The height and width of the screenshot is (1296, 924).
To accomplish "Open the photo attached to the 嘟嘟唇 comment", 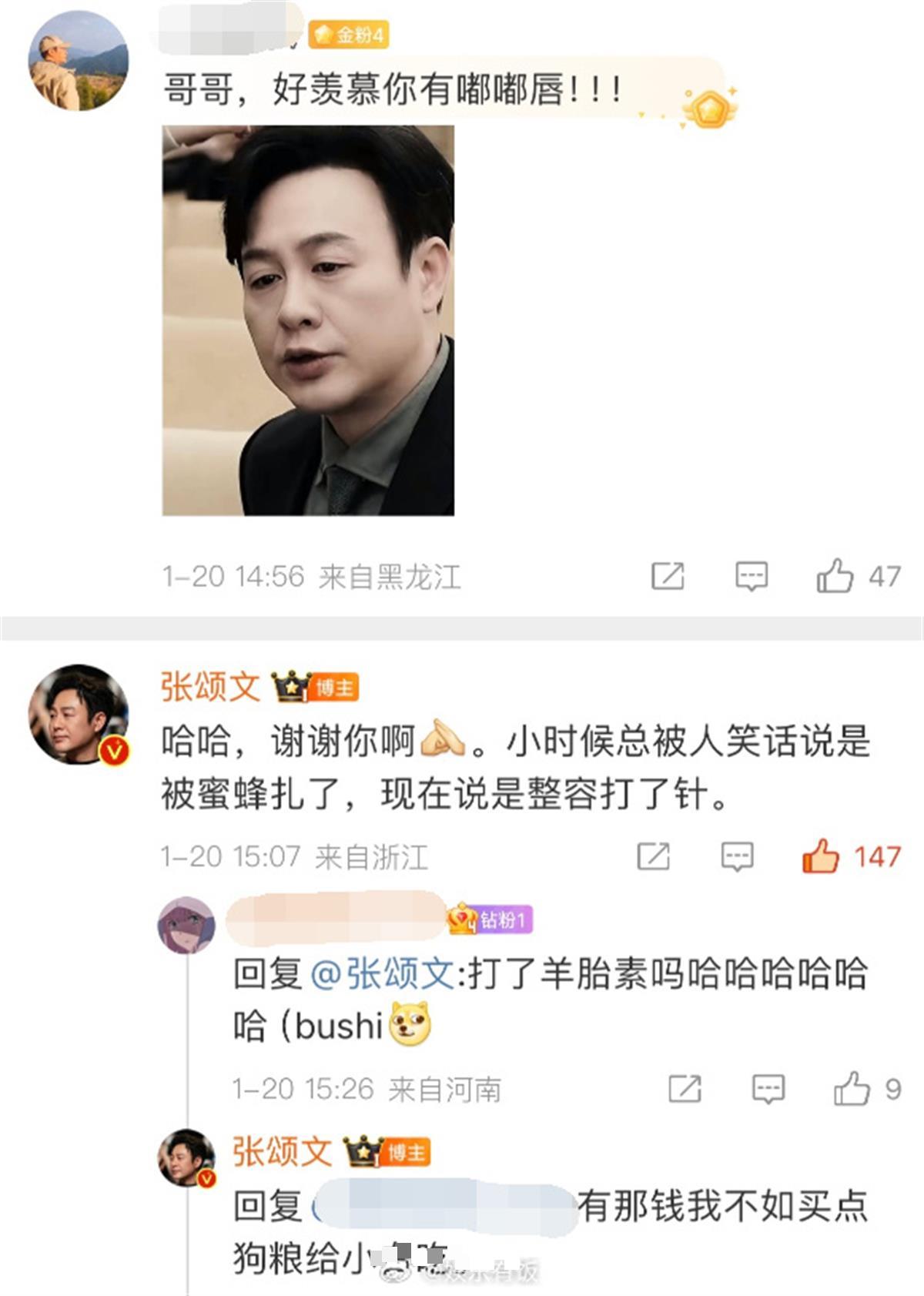I will (308, 320).
